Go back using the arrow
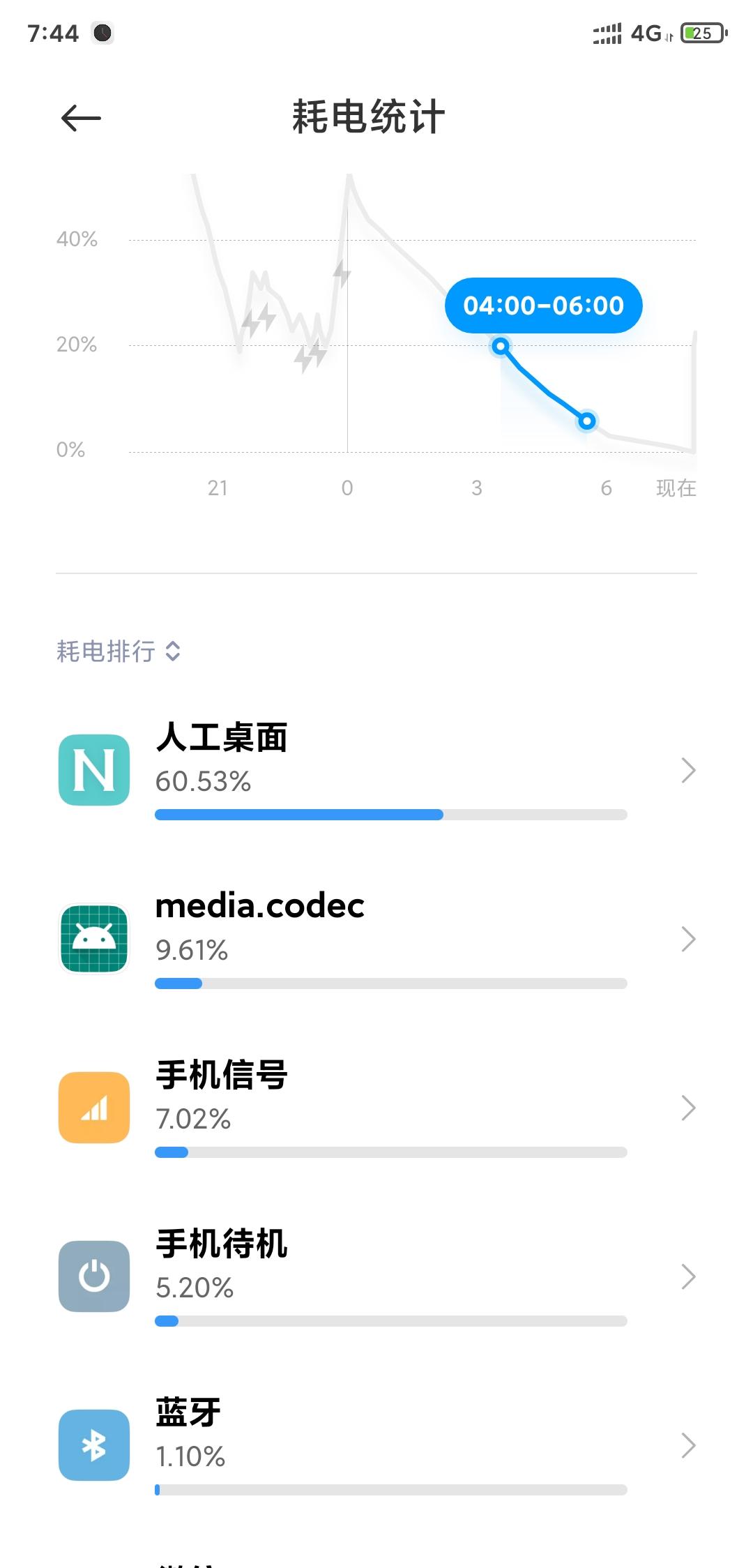The height and width of the screenshot is (1568, 753). 80,119
